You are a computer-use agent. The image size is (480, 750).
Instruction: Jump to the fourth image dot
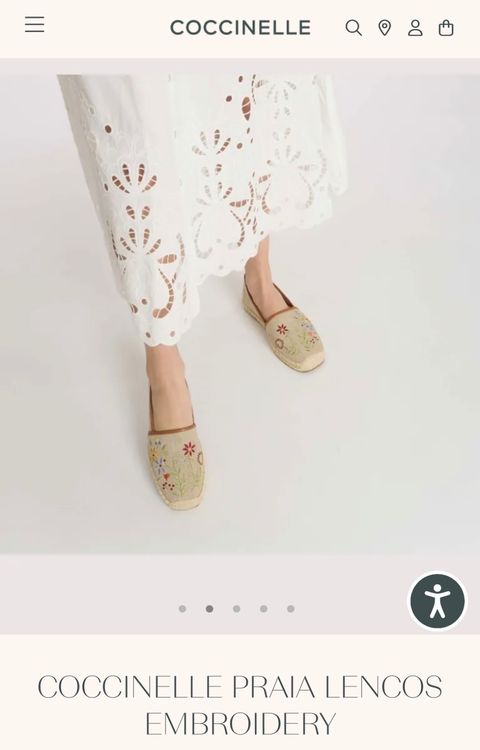coord(263,608)
